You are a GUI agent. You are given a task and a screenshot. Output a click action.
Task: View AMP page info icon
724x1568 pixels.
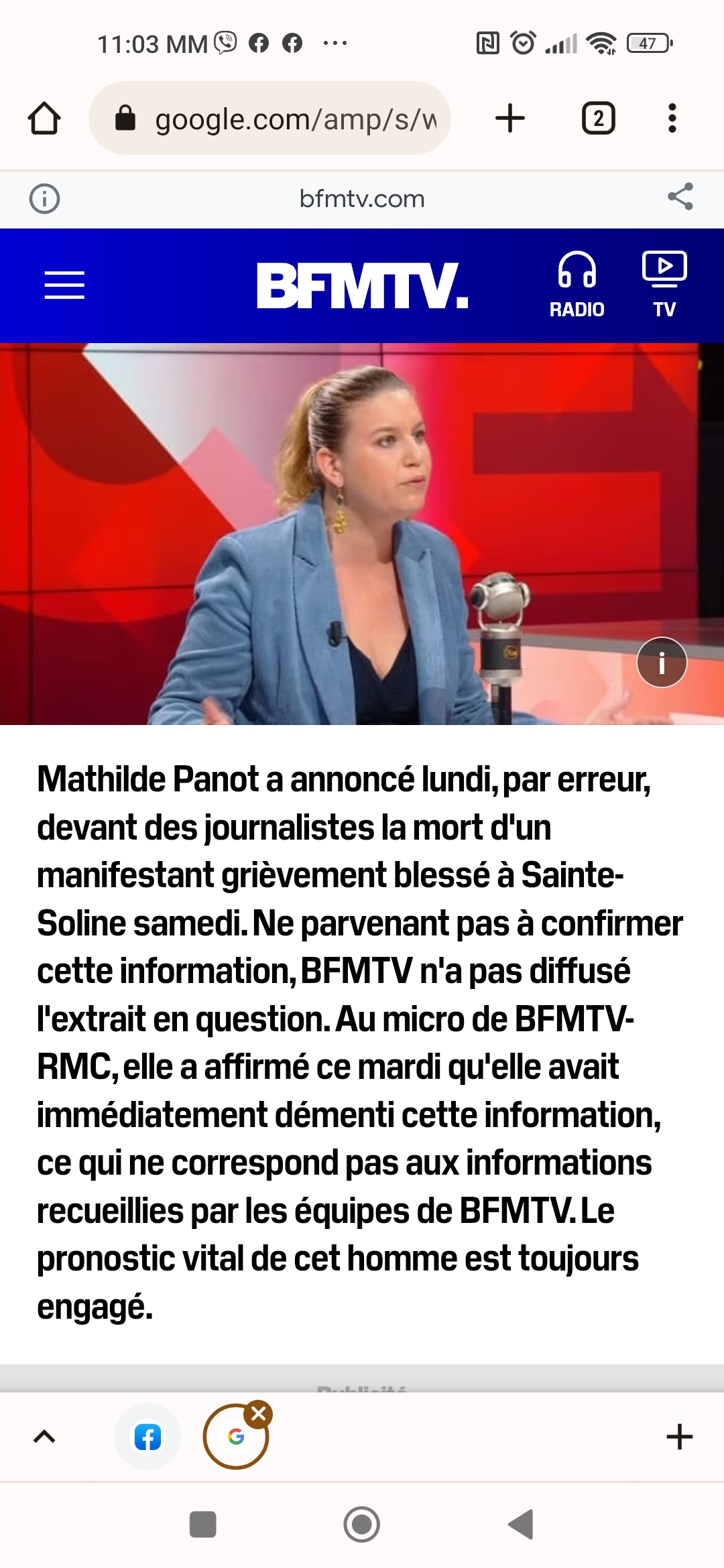[x=45, y=199]
